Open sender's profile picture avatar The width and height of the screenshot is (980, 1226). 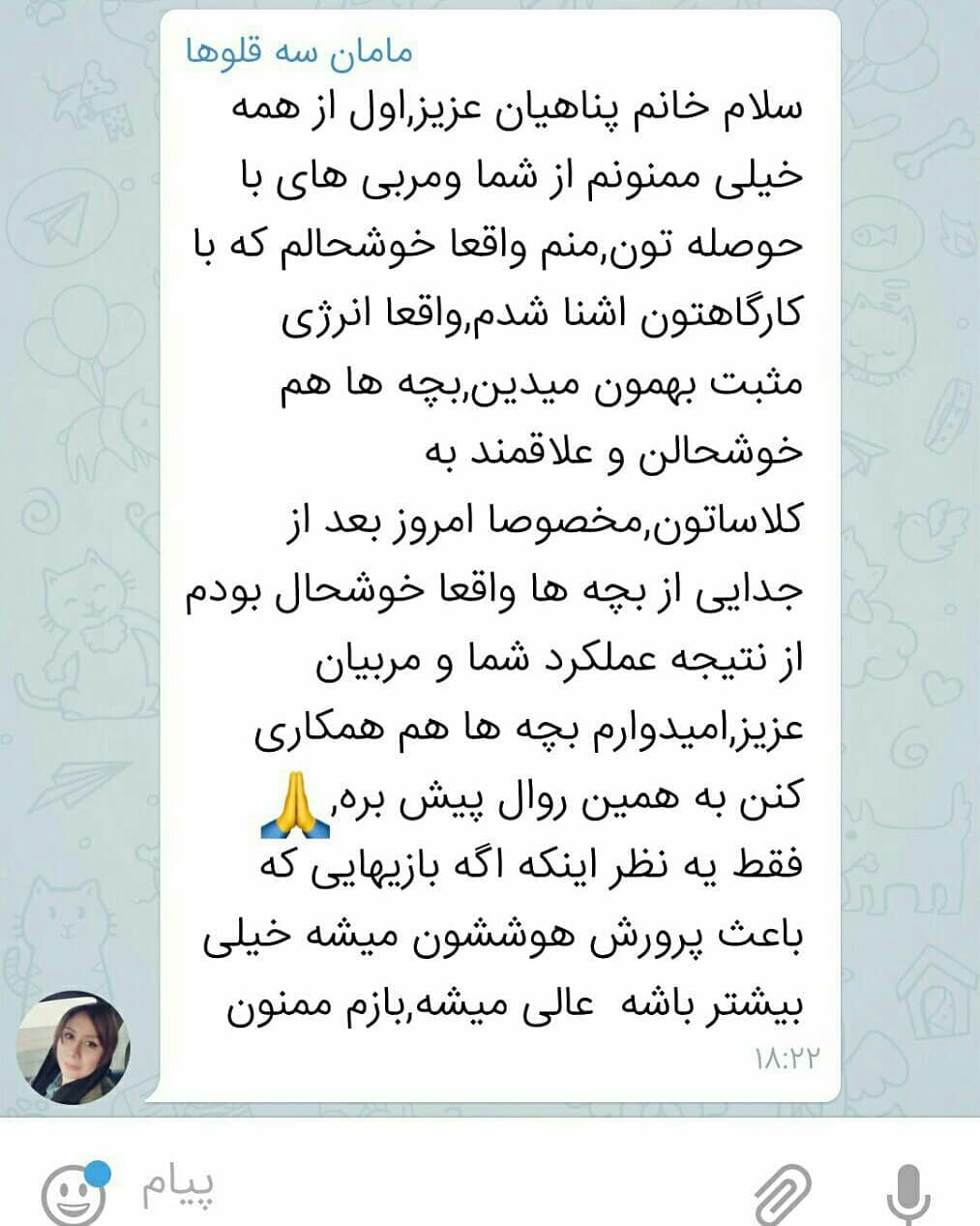click(74, 1048)
